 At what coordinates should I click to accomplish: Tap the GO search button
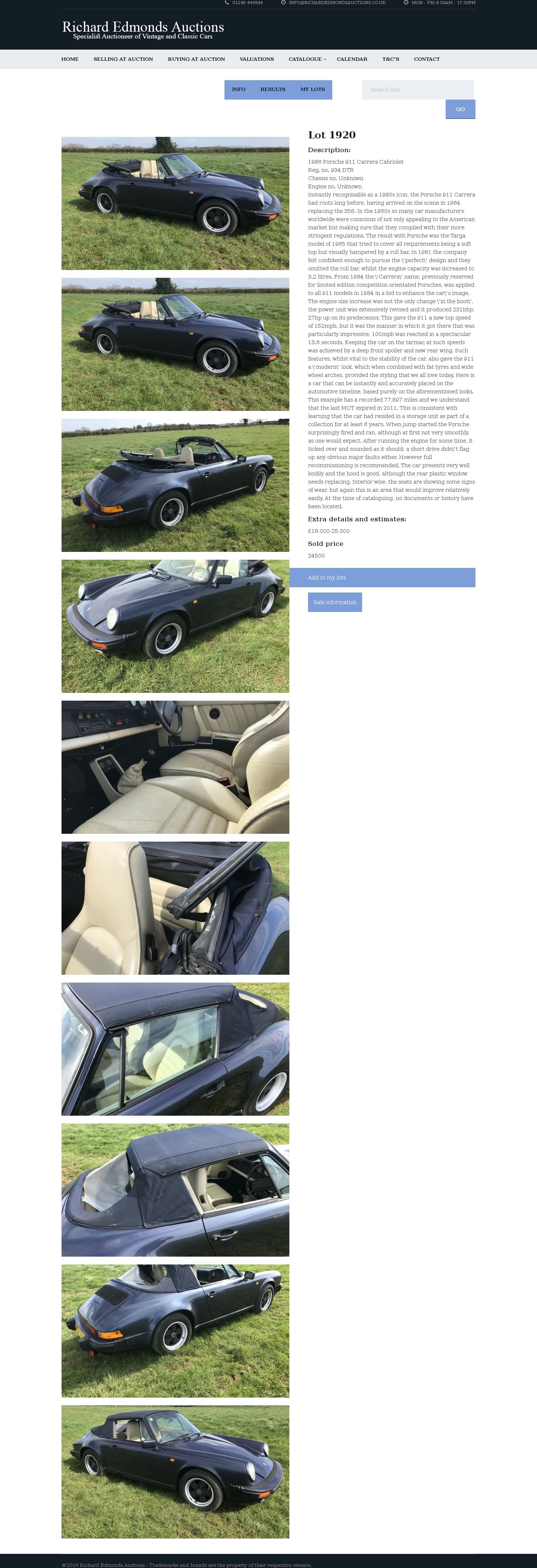[460, 110]
